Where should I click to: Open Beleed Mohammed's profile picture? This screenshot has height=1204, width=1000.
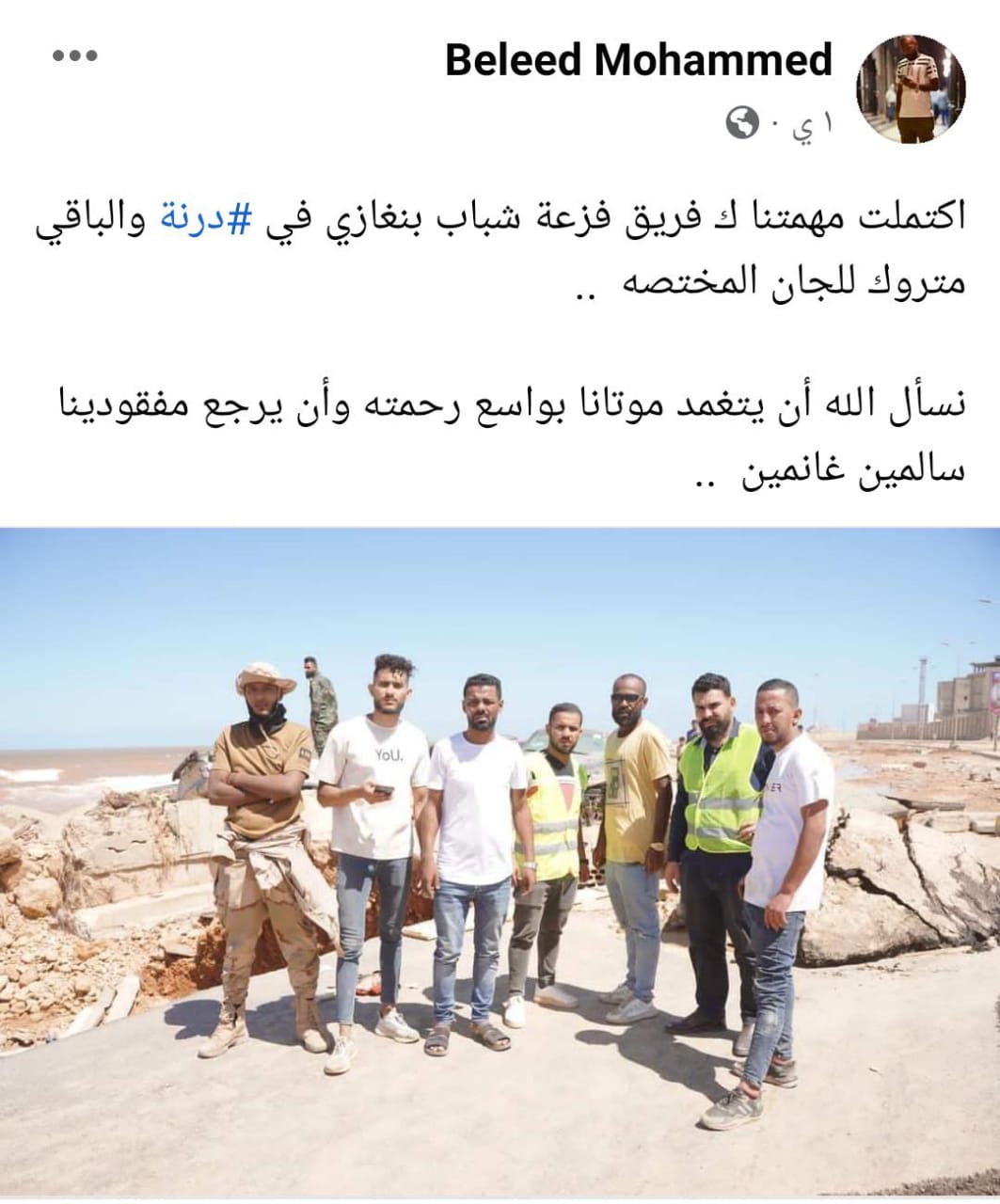point(910,89)
